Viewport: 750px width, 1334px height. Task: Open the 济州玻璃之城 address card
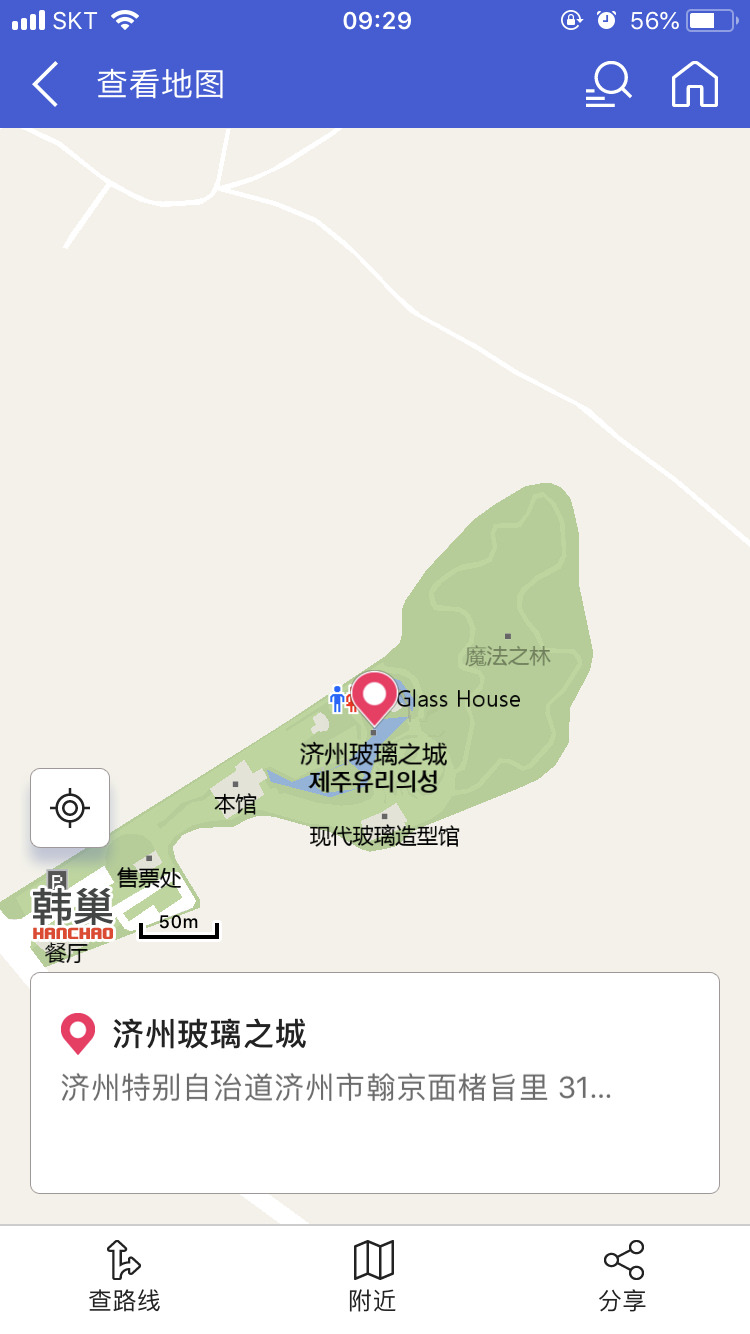[x=375, y=1082]
